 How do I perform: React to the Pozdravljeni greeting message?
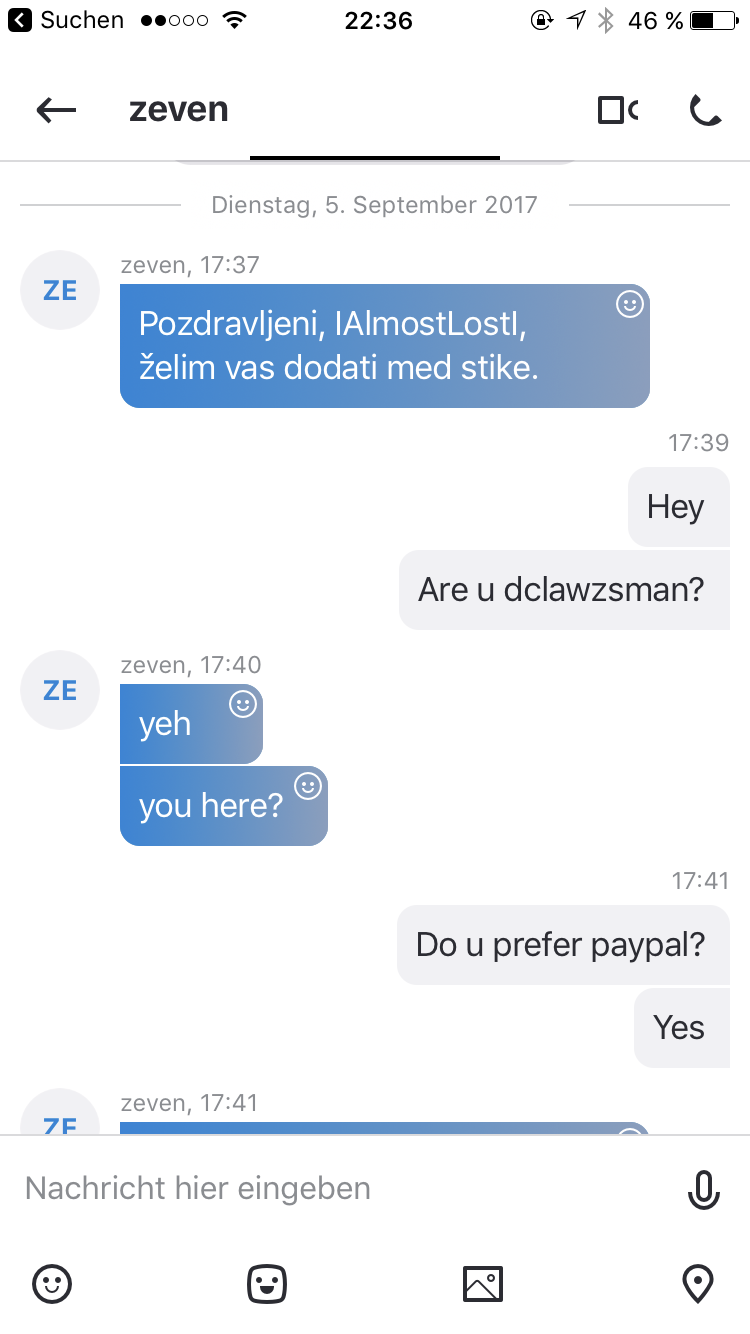[629, 304]
